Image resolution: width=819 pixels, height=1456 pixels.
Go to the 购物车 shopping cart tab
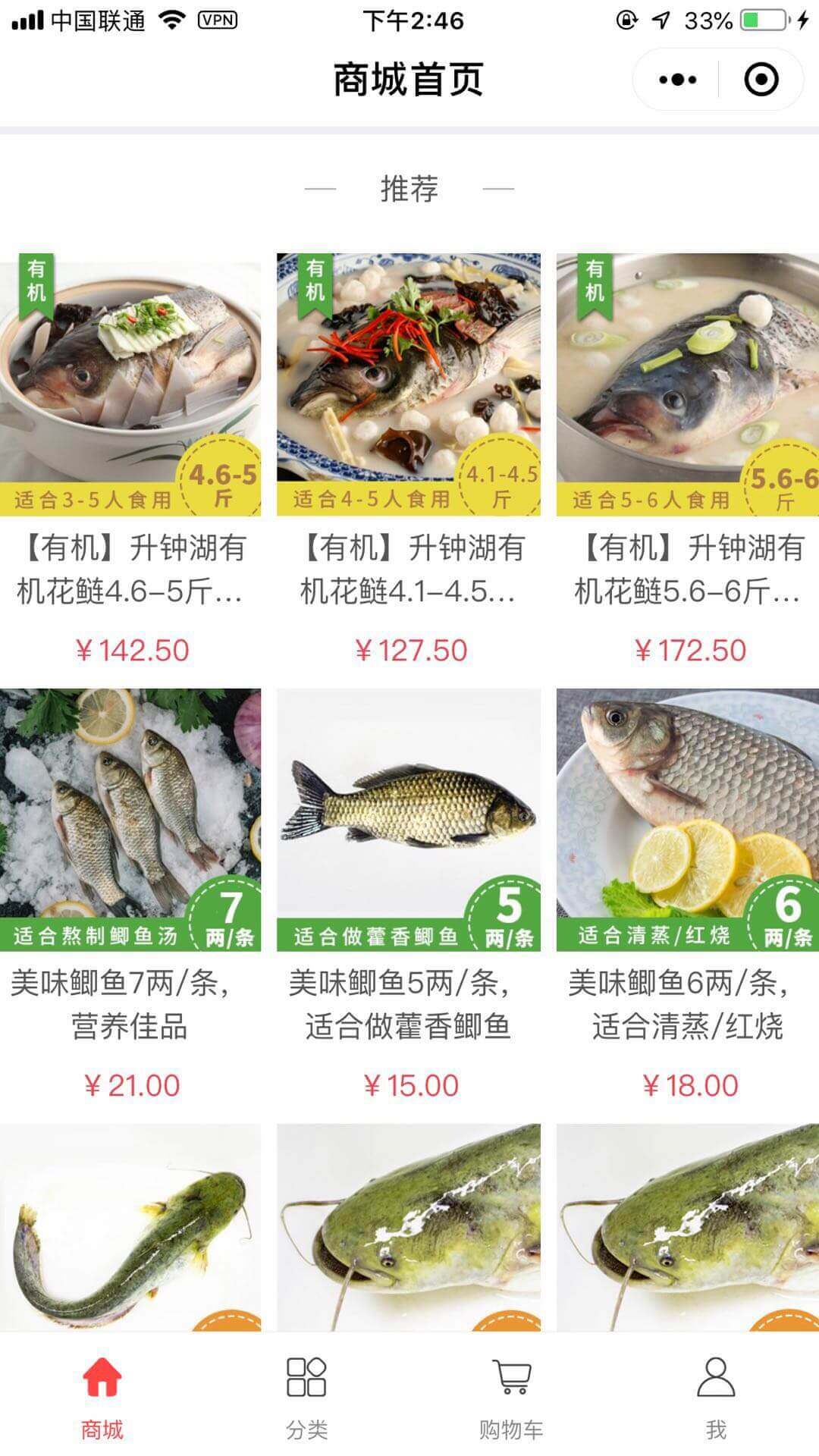pos(511,1397)
